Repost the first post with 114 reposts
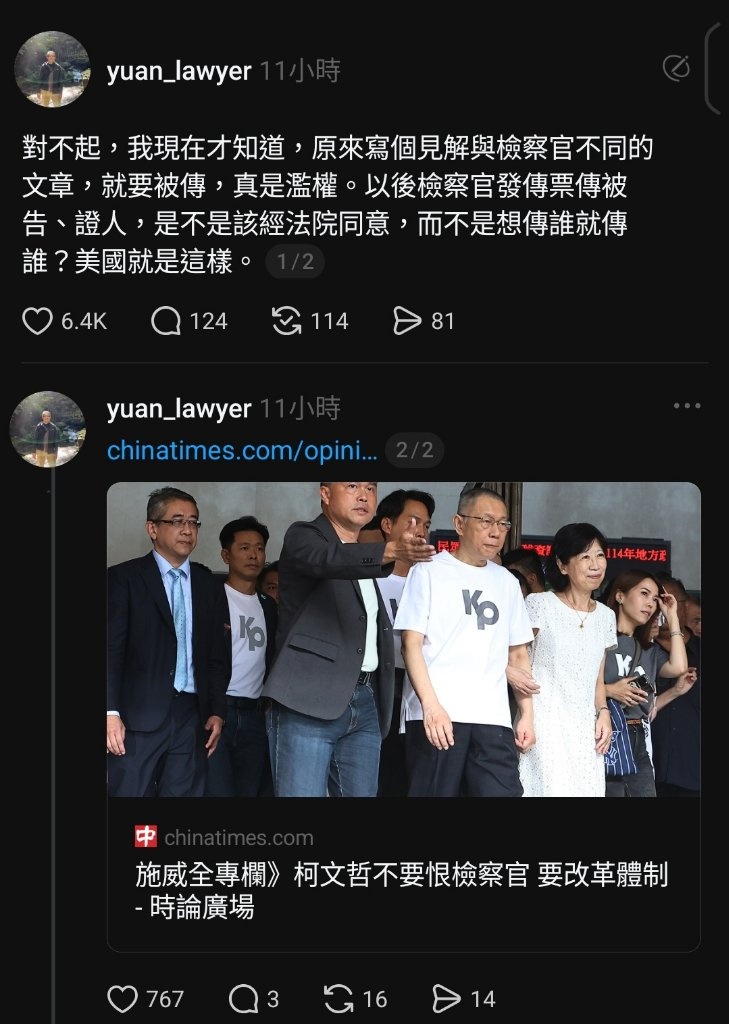The height and width of the screenshot is (1024, 729). point(287,321)
